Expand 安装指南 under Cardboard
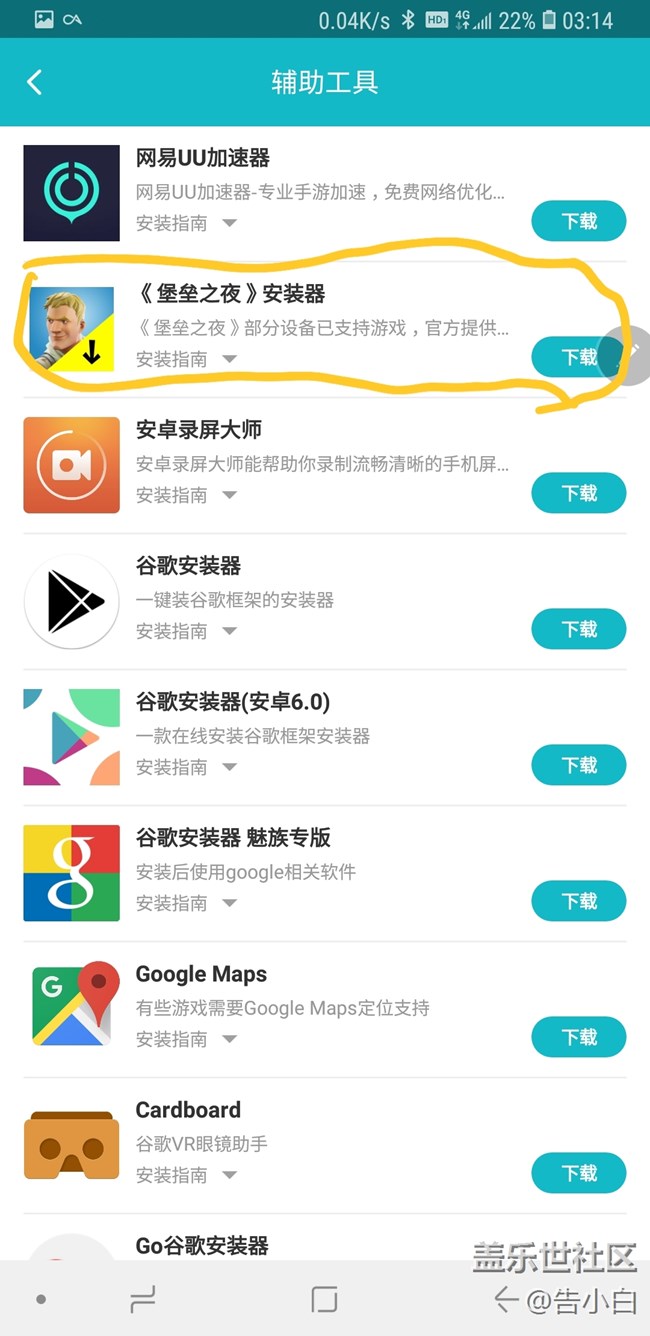This screenshot has height=1336, width=650. (x=186, y=1175)
